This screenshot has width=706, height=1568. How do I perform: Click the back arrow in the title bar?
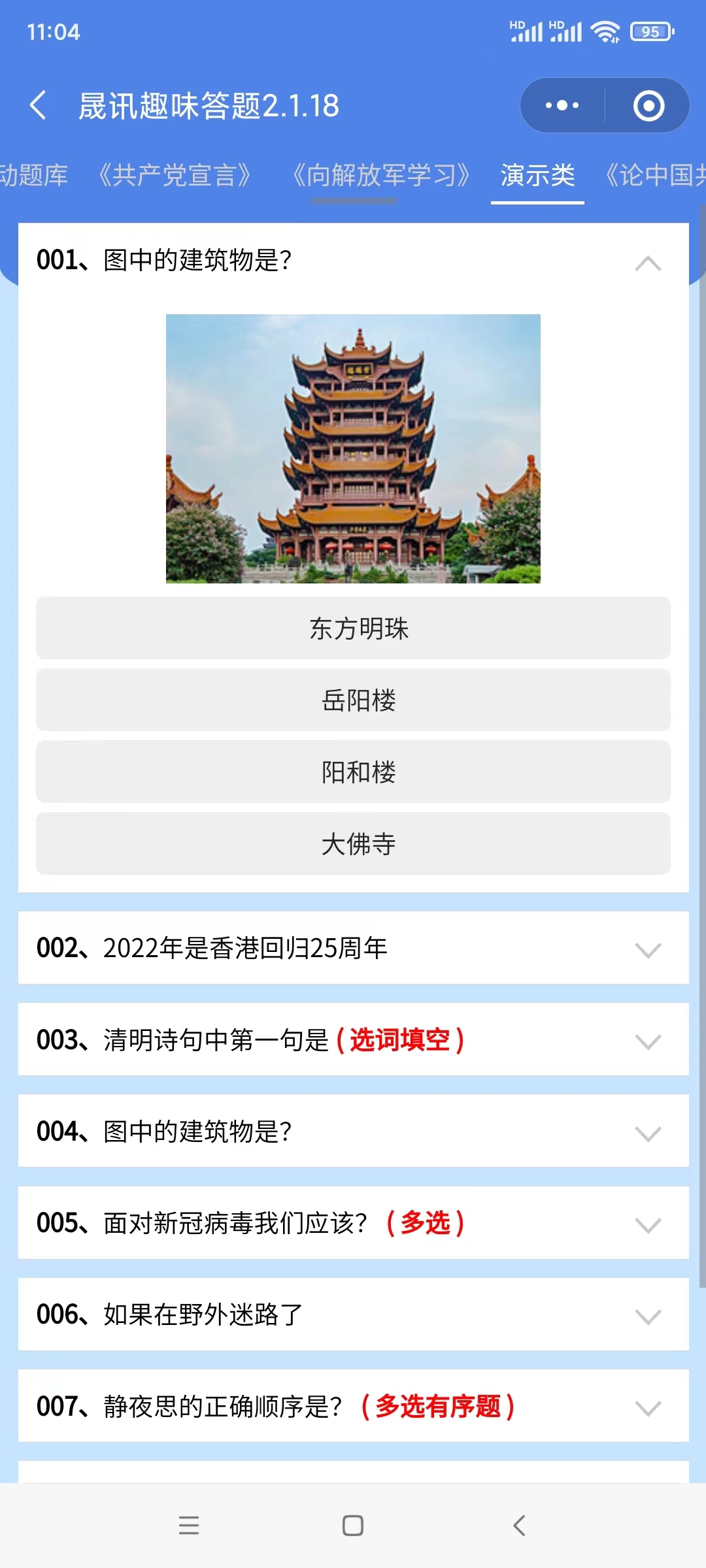(x=39, y=106)
